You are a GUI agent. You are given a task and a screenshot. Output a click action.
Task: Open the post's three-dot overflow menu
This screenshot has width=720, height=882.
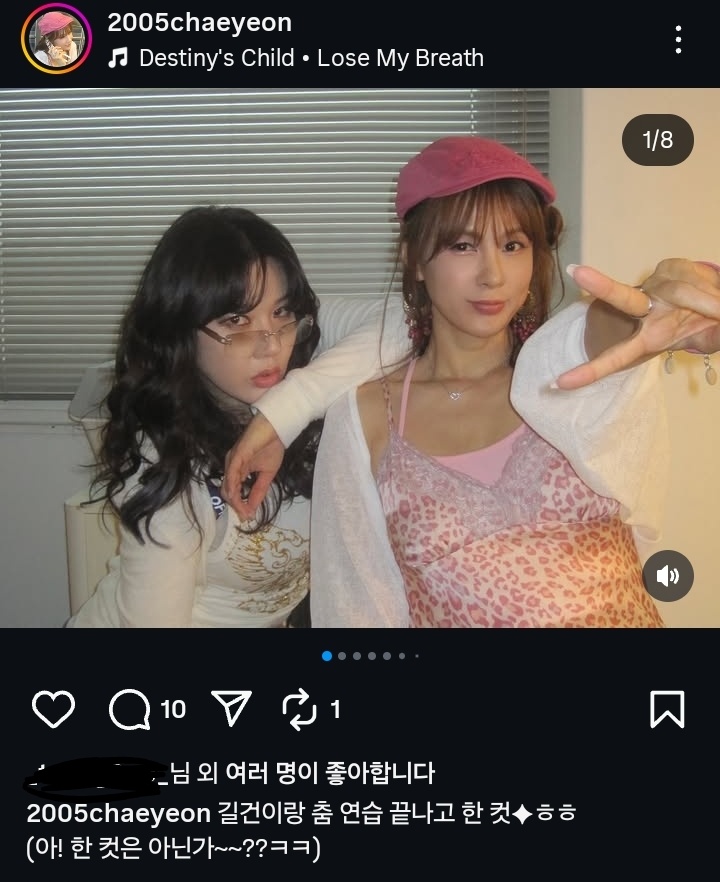678,39
